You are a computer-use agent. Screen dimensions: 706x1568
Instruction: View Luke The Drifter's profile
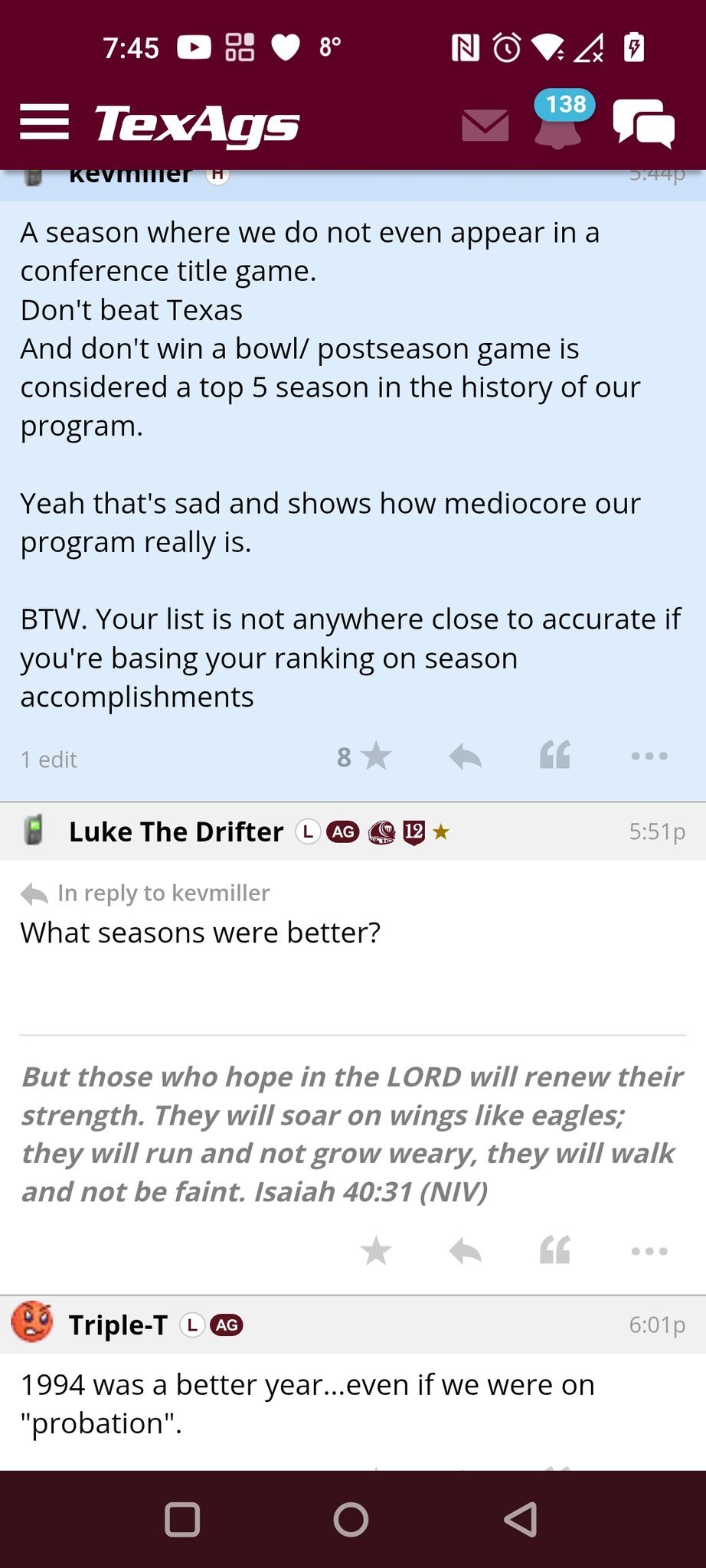pyautogui.click(x=175, y=831)
